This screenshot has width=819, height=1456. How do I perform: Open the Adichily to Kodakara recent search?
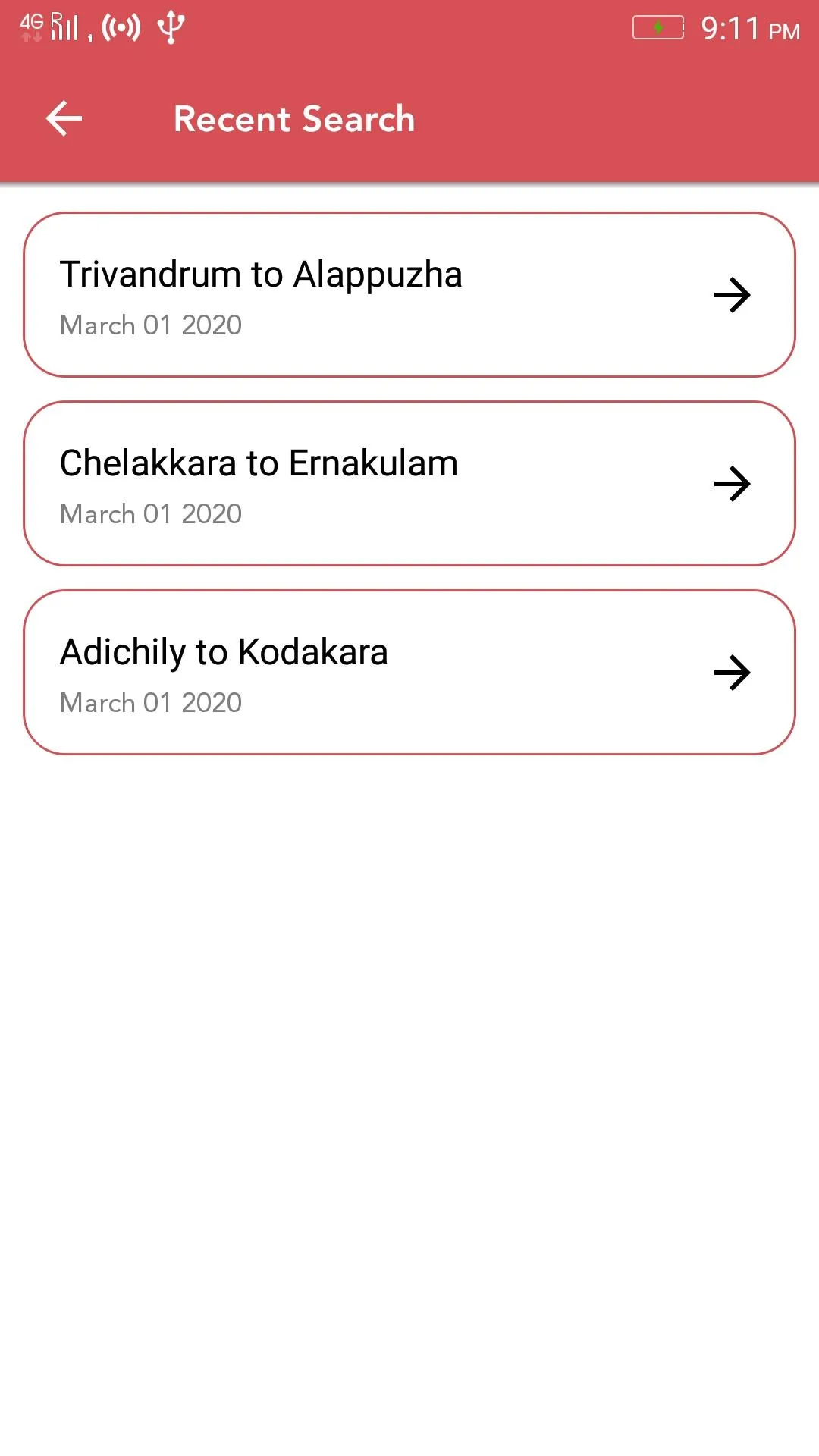click(x=409, y=672)
